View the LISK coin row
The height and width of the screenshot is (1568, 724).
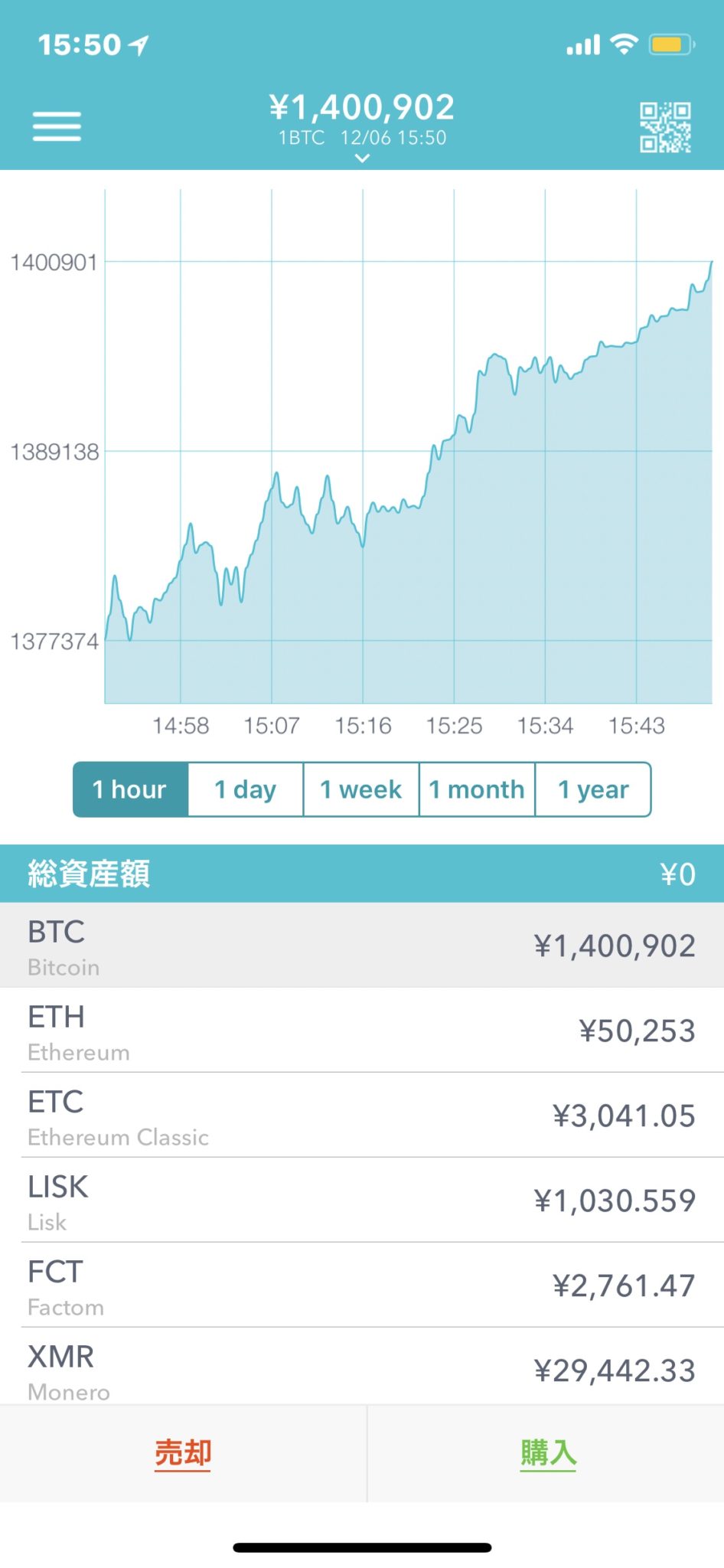coord(362,1200)
